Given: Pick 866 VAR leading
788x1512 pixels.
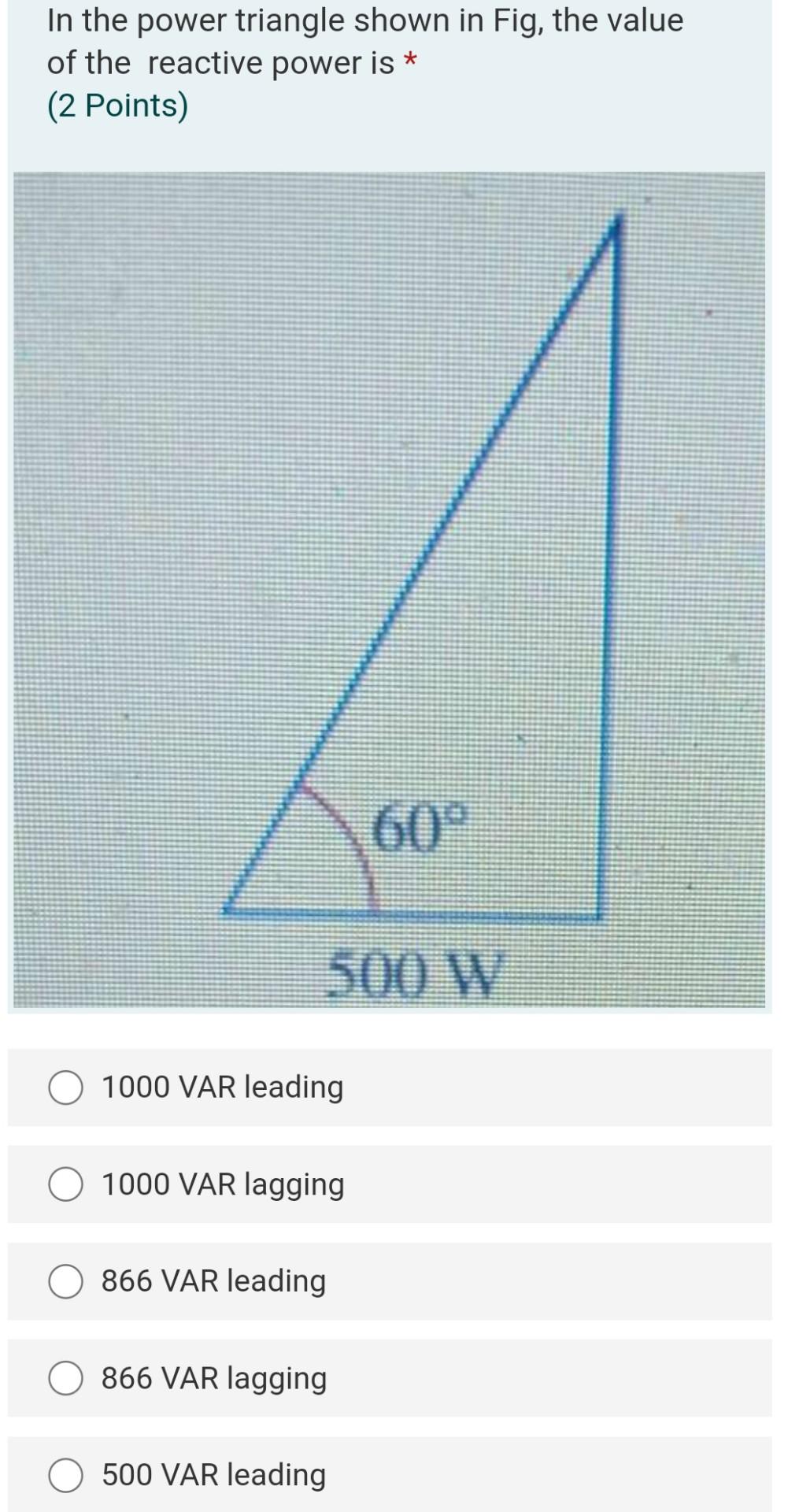Looking at the screenshot, I should [66, 1281].
